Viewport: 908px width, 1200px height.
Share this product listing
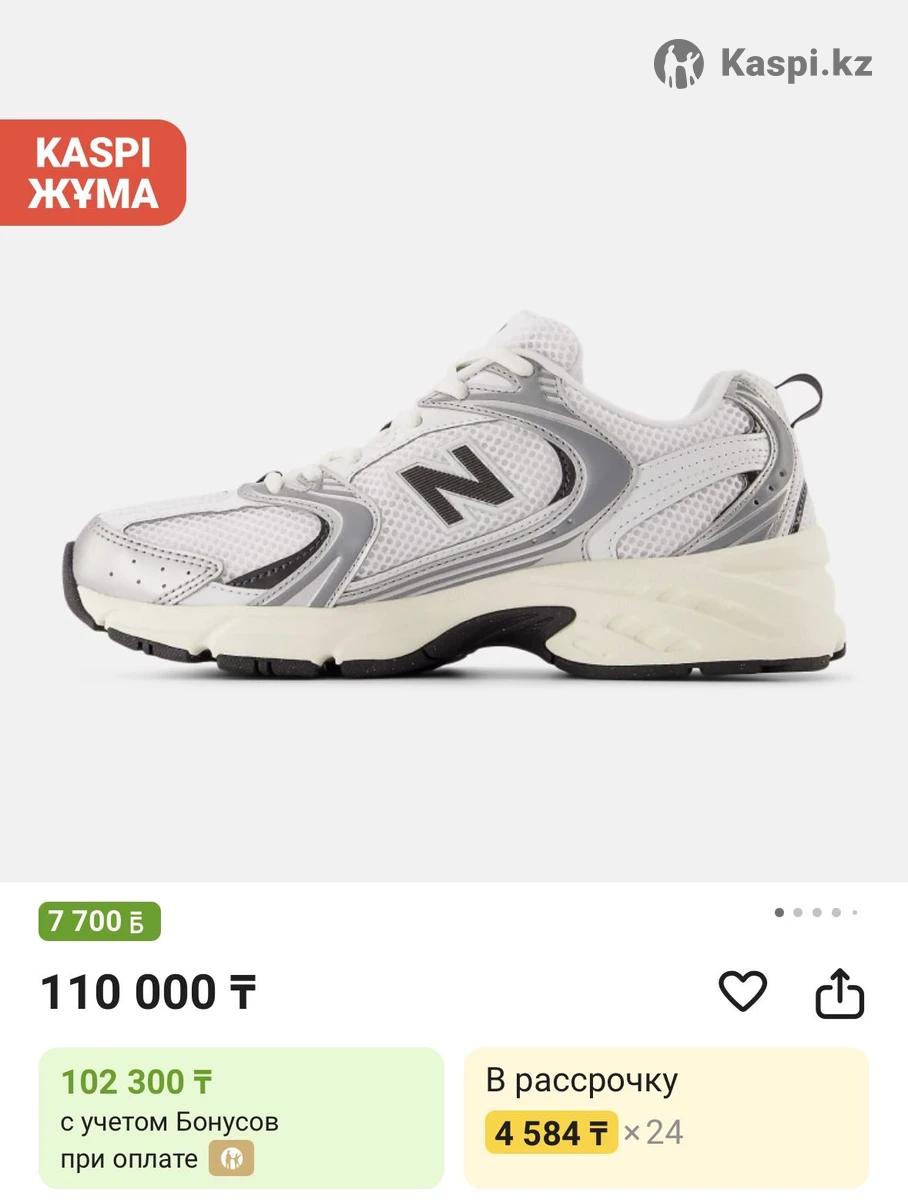coord(839,993)
